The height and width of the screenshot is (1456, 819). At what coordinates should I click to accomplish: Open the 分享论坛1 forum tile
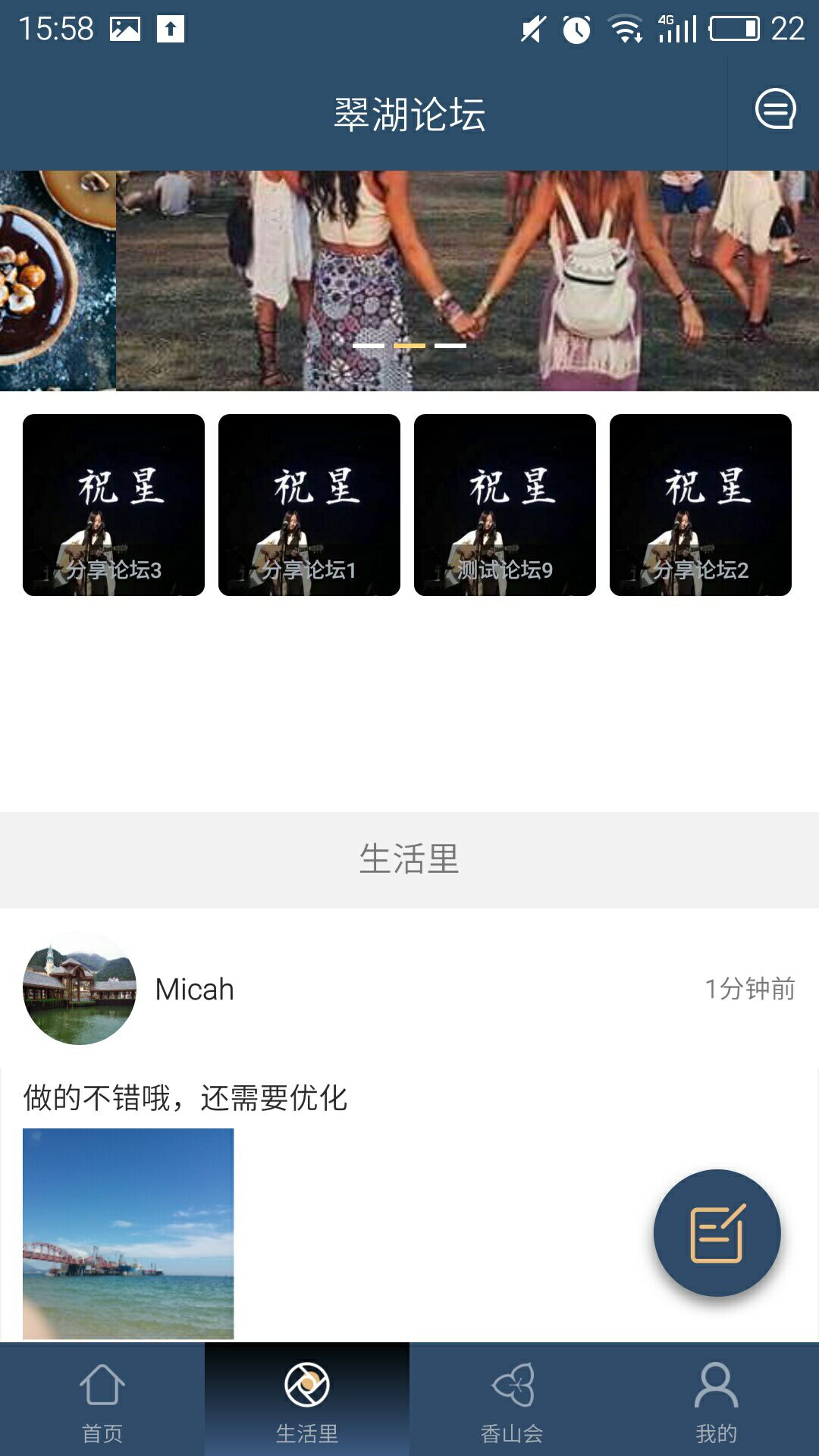pos(309,505)
